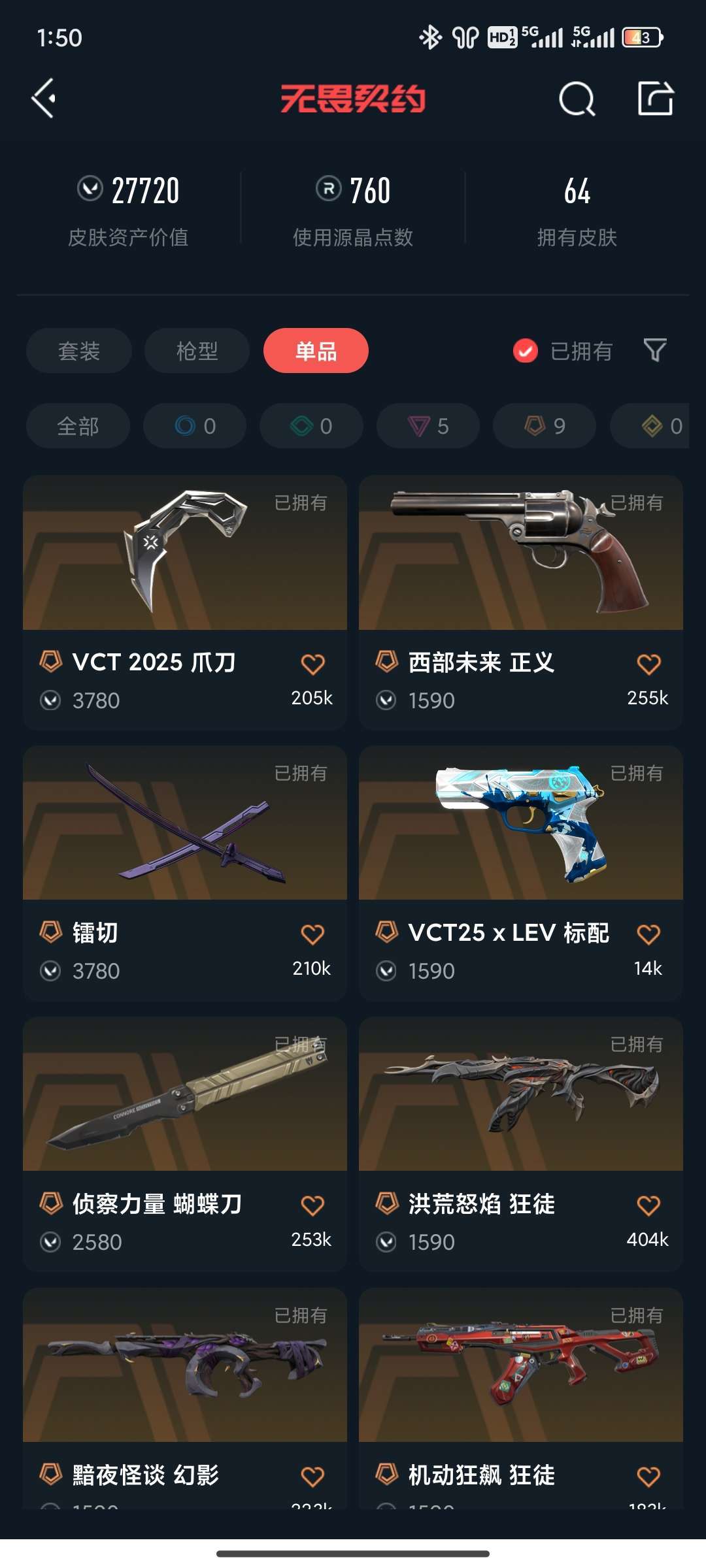Like the 镭切 skin
706x1568 pixels.
click(x=312, y=934)
